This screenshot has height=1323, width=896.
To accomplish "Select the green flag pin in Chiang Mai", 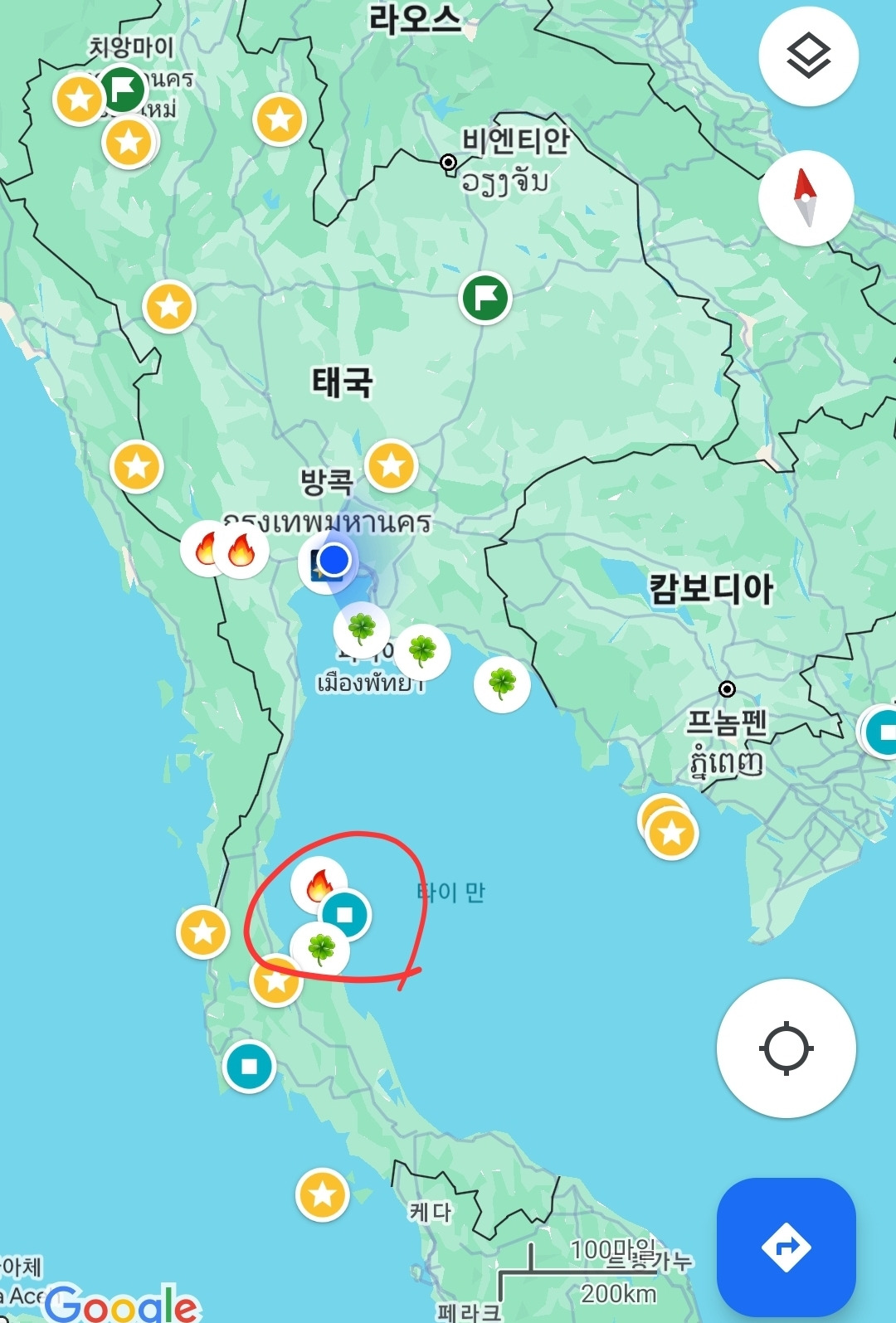I will coord(123,90).
